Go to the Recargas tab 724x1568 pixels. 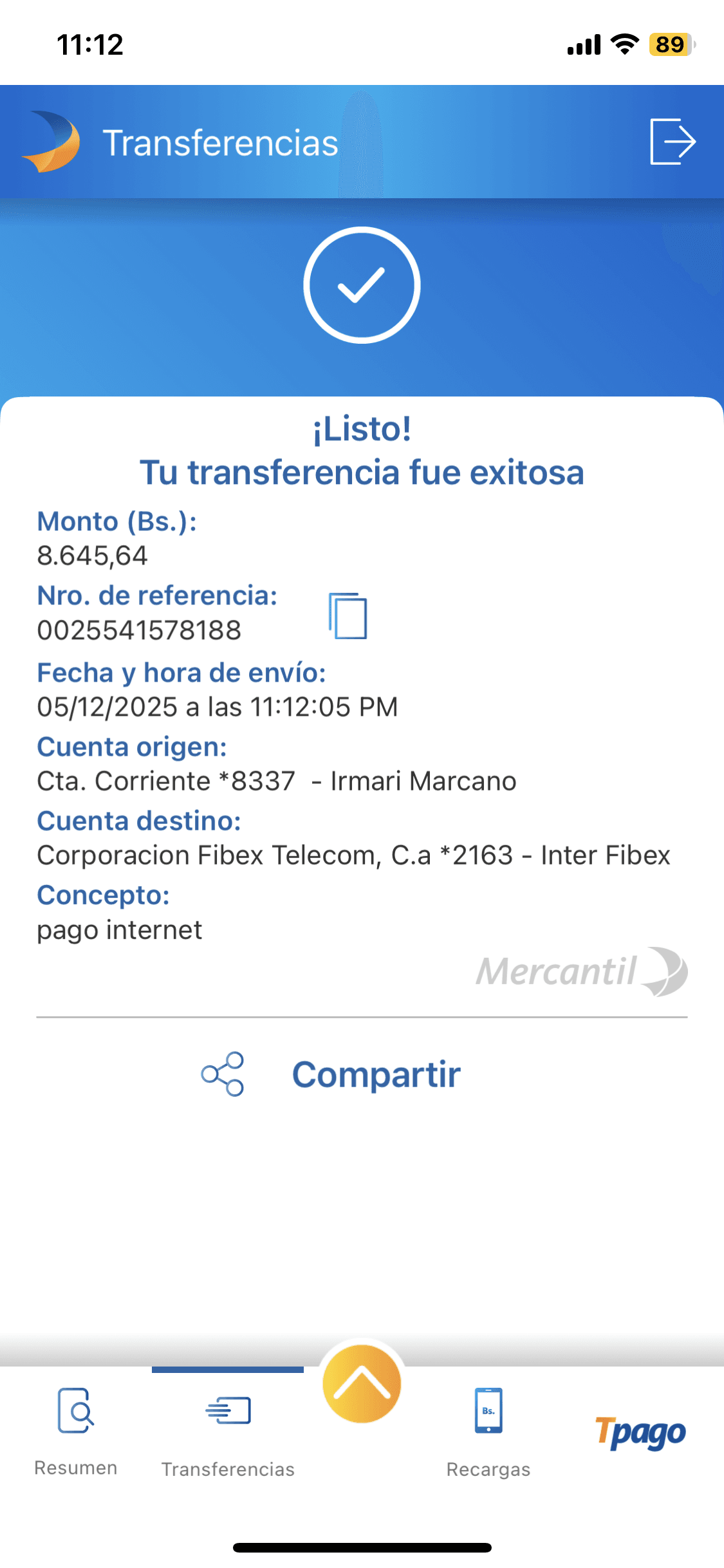point(488,1430)
